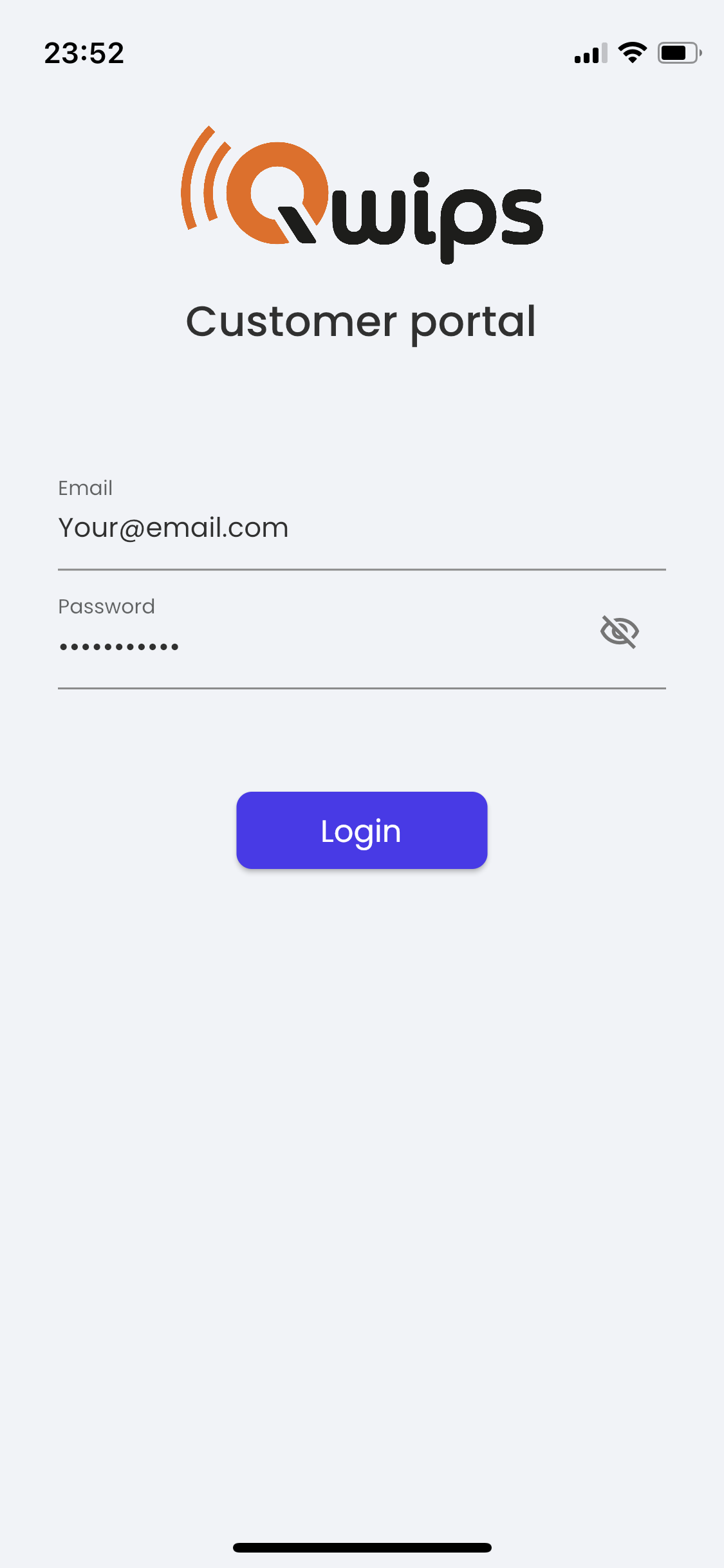Viewport: 724px width, 1568px height.
Task: Tap the Login button
Action: [x=362, y=830]
